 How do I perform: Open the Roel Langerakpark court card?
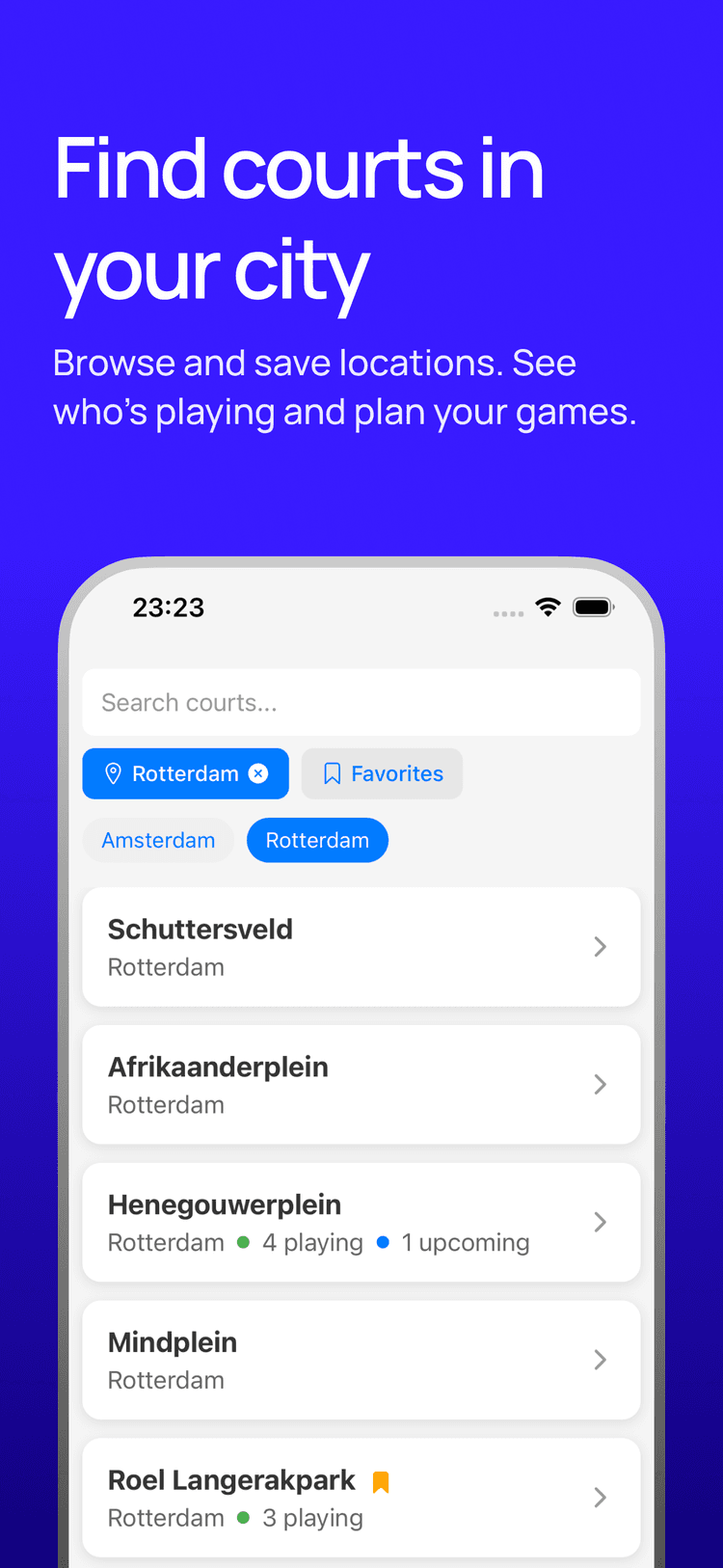[361, 1499]
